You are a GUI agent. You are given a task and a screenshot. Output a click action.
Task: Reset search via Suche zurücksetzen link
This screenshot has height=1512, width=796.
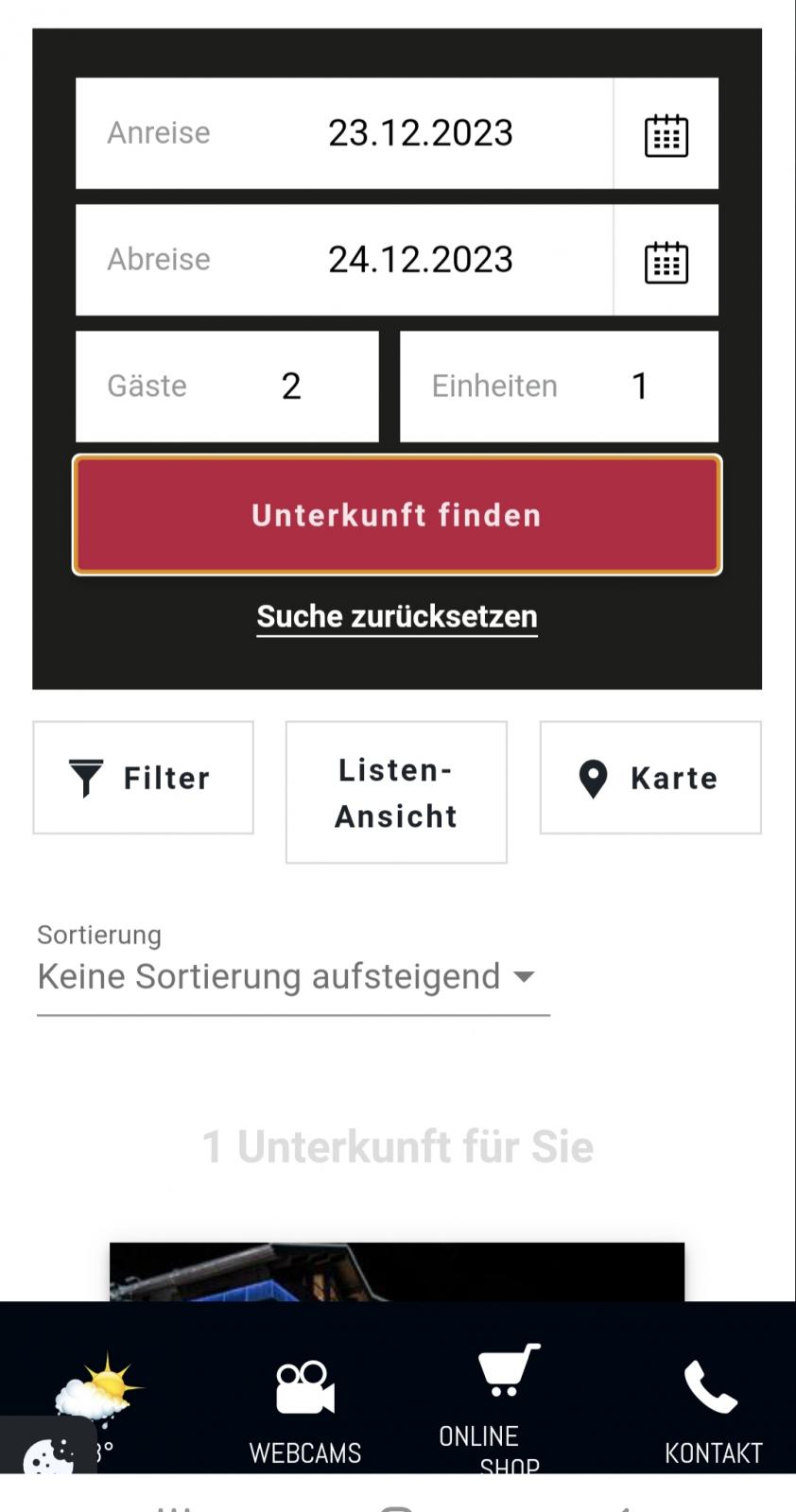(x=397, y=616)
